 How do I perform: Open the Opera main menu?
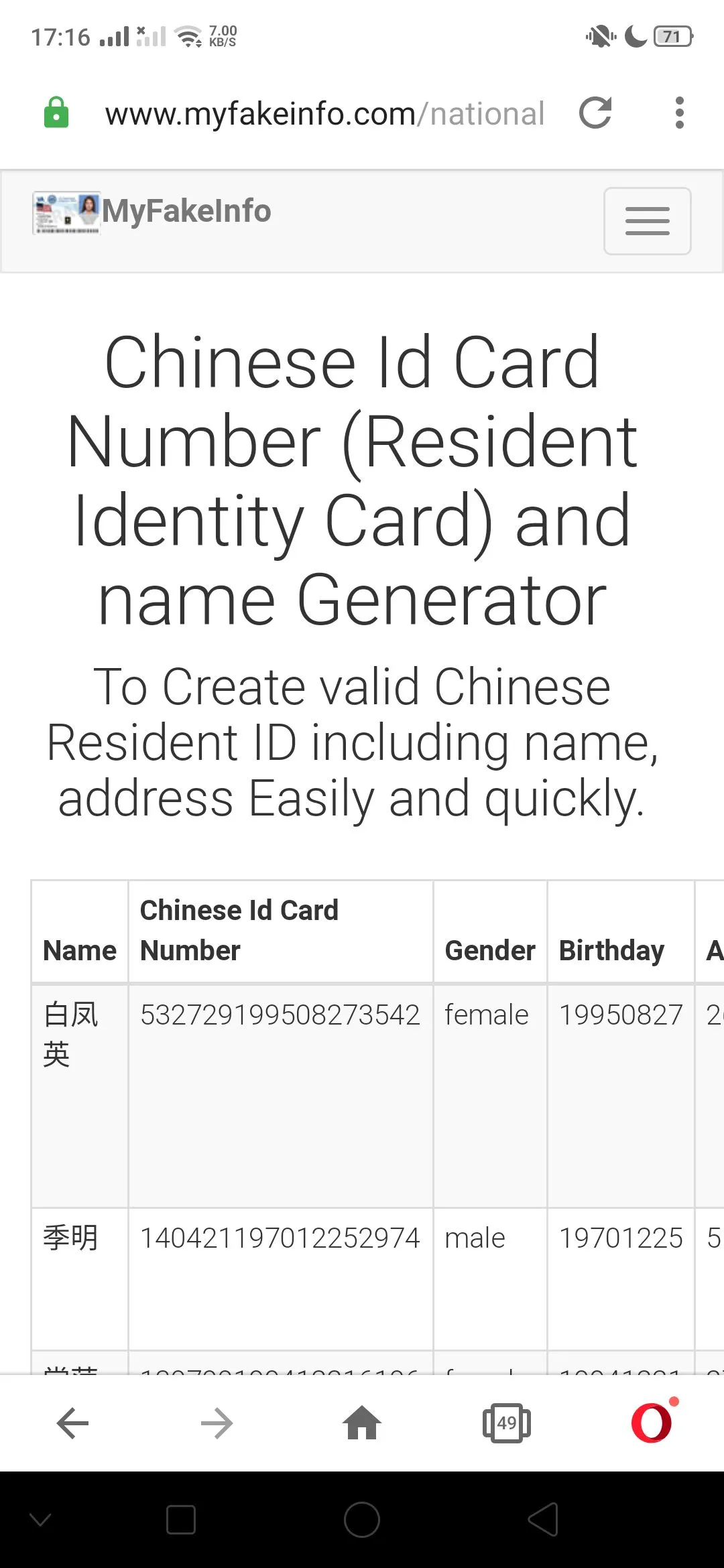click(652, 1423)
